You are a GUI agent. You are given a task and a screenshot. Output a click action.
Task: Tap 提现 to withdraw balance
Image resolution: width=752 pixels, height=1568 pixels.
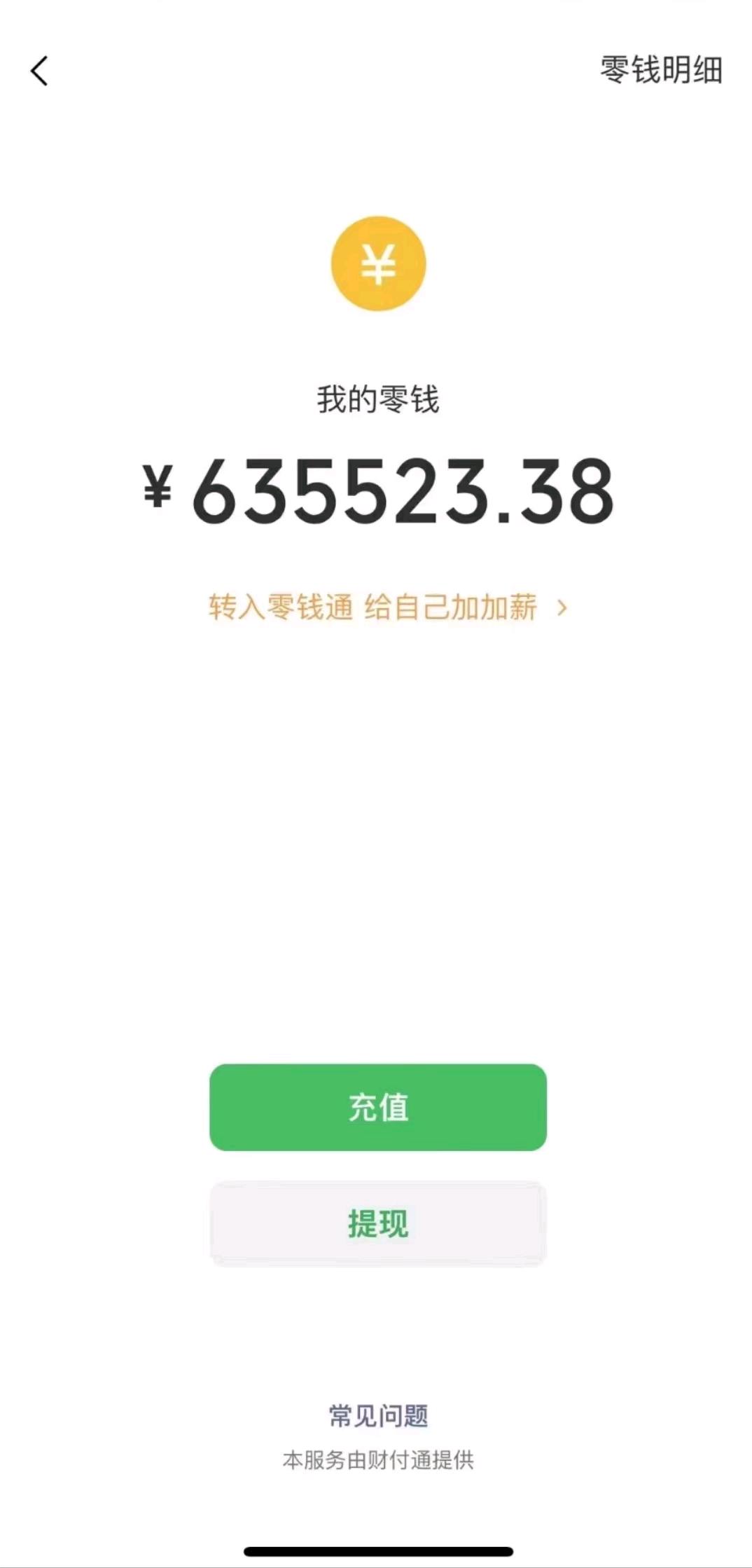point(377,1223)
